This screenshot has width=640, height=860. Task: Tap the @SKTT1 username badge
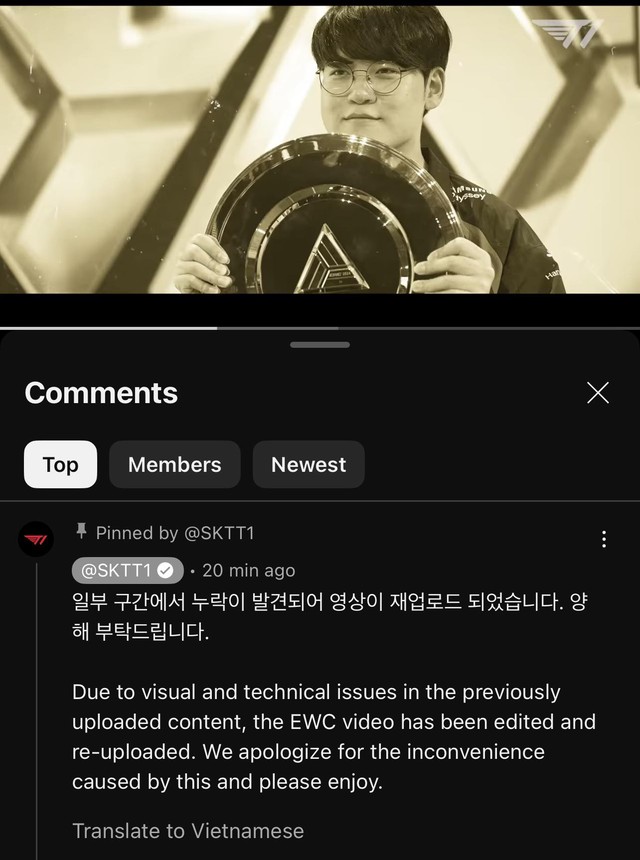click(x=127, y=570)
